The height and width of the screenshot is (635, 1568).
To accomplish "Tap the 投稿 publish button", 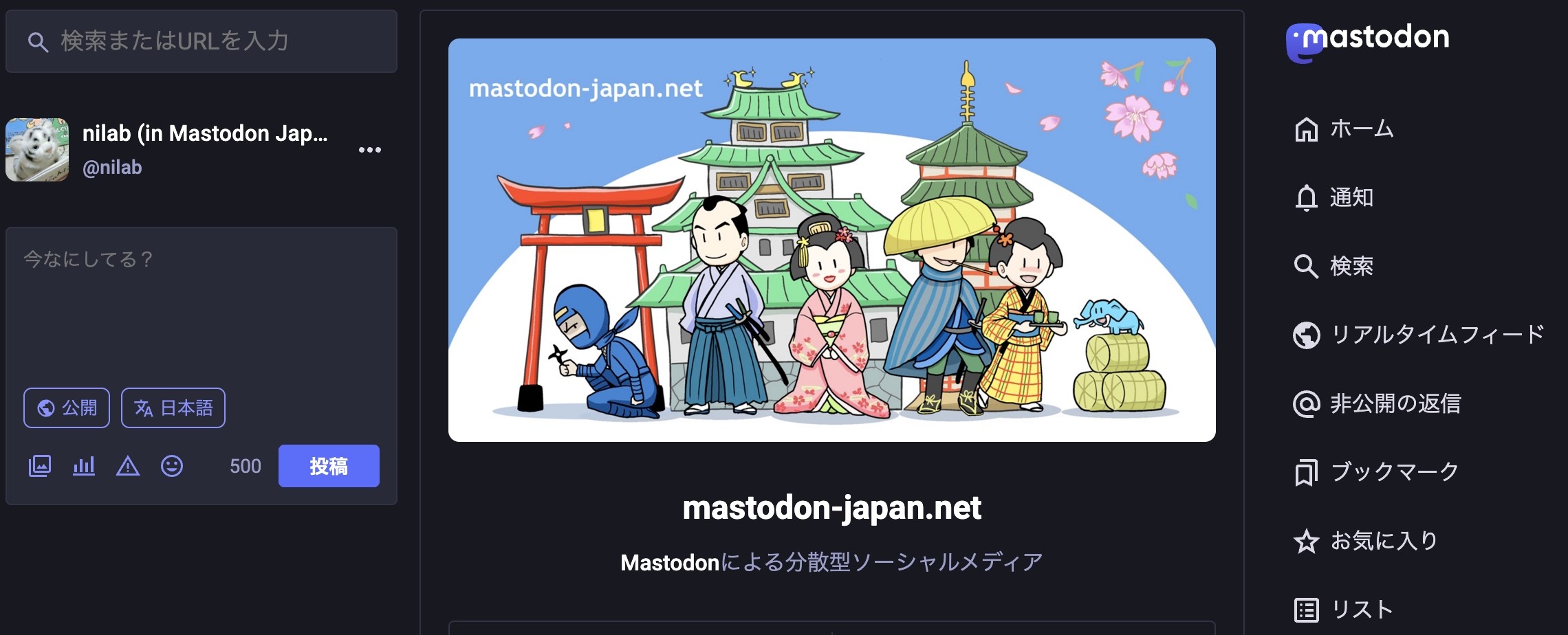I will click(329, 466).
